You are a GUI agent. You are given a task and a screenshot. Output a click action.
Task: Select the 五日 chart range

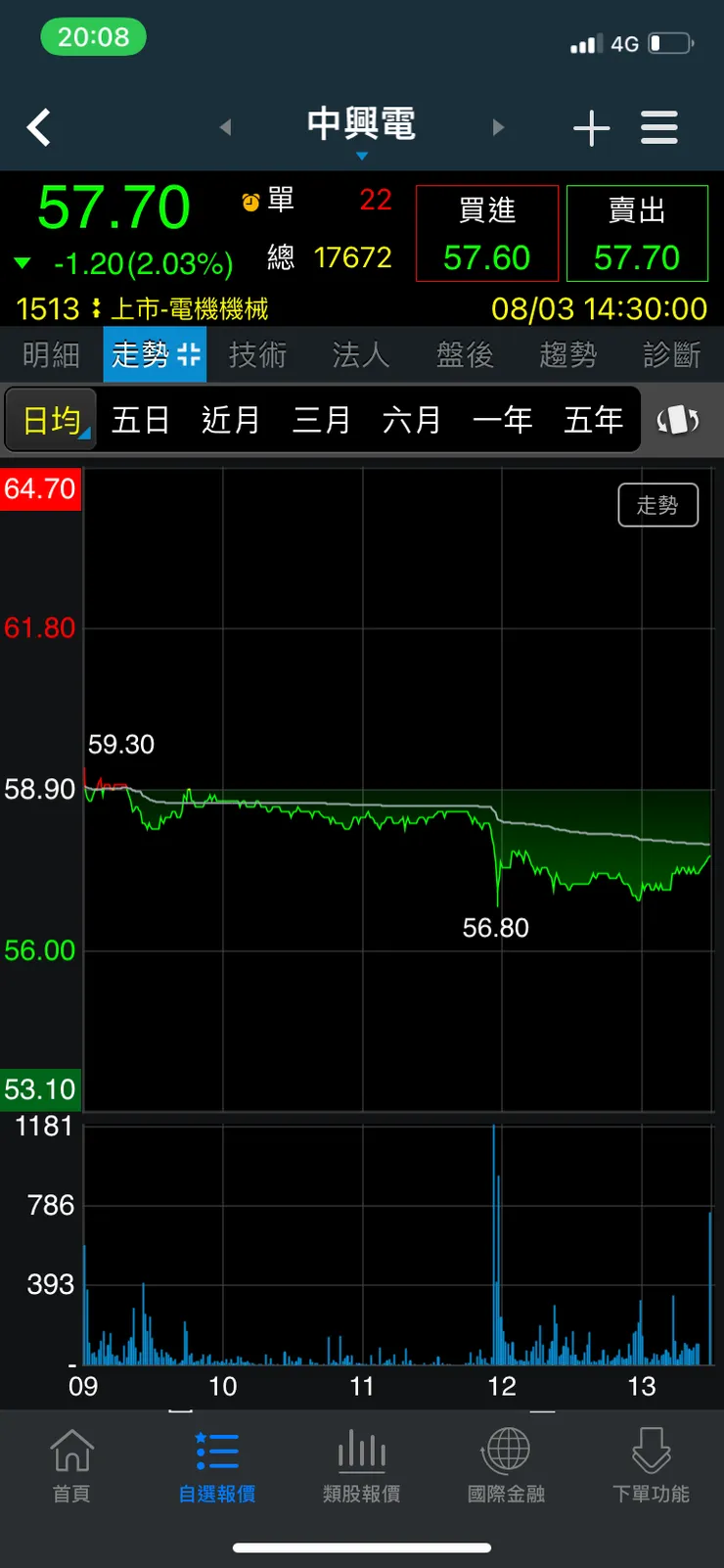pyautogui.click(x=141, y=420)
